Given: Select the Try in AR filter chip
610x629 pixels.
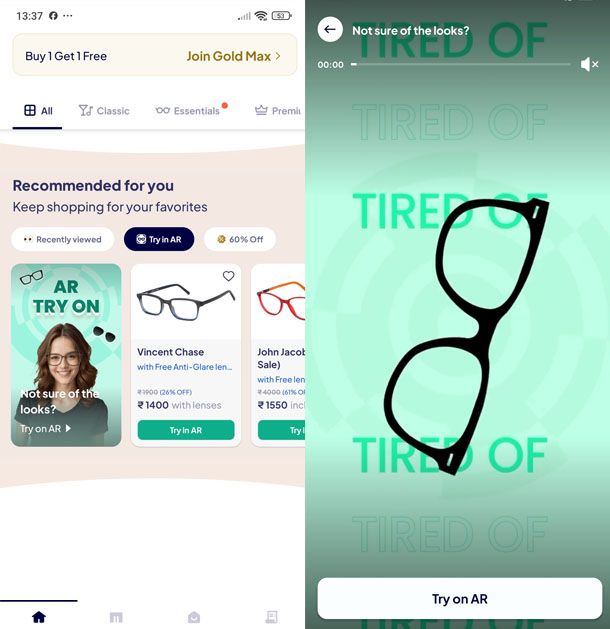Looking at the screenshot, I should (x=158, y=240).
